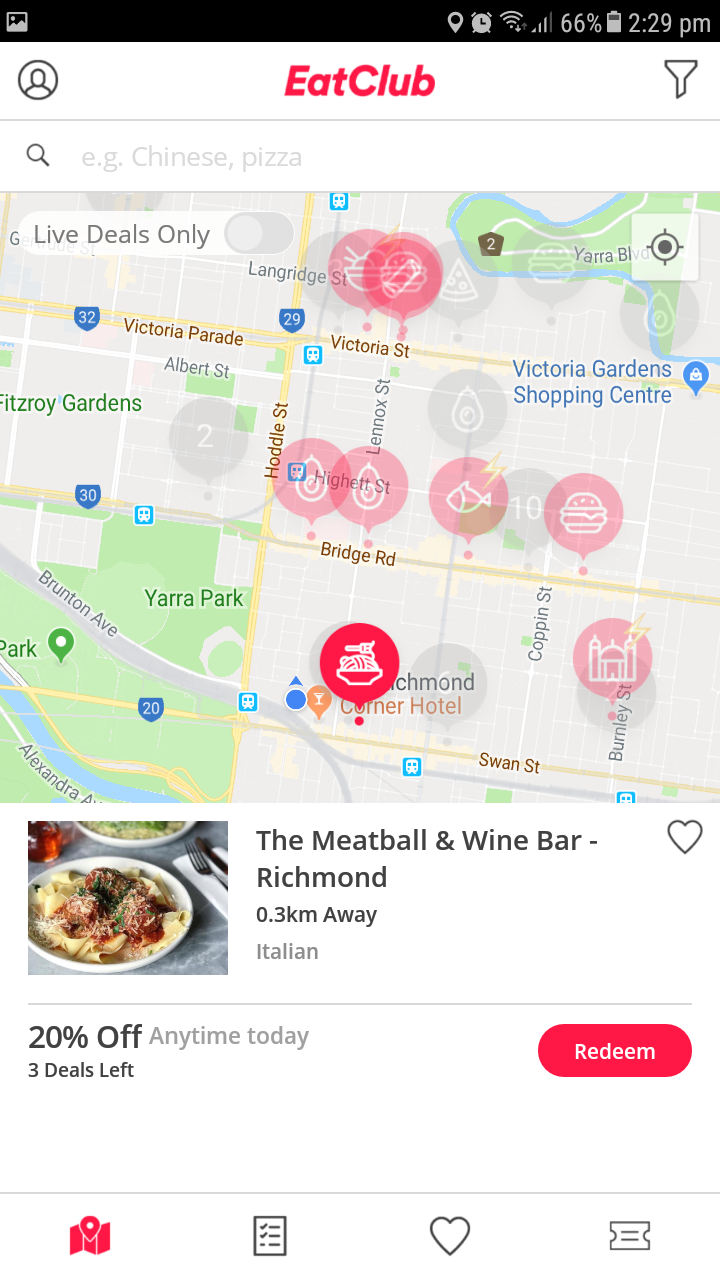This screenshot has height=1280, width=720.
Task: Switch to the favourites heart tab
Action: point(450,1236)
